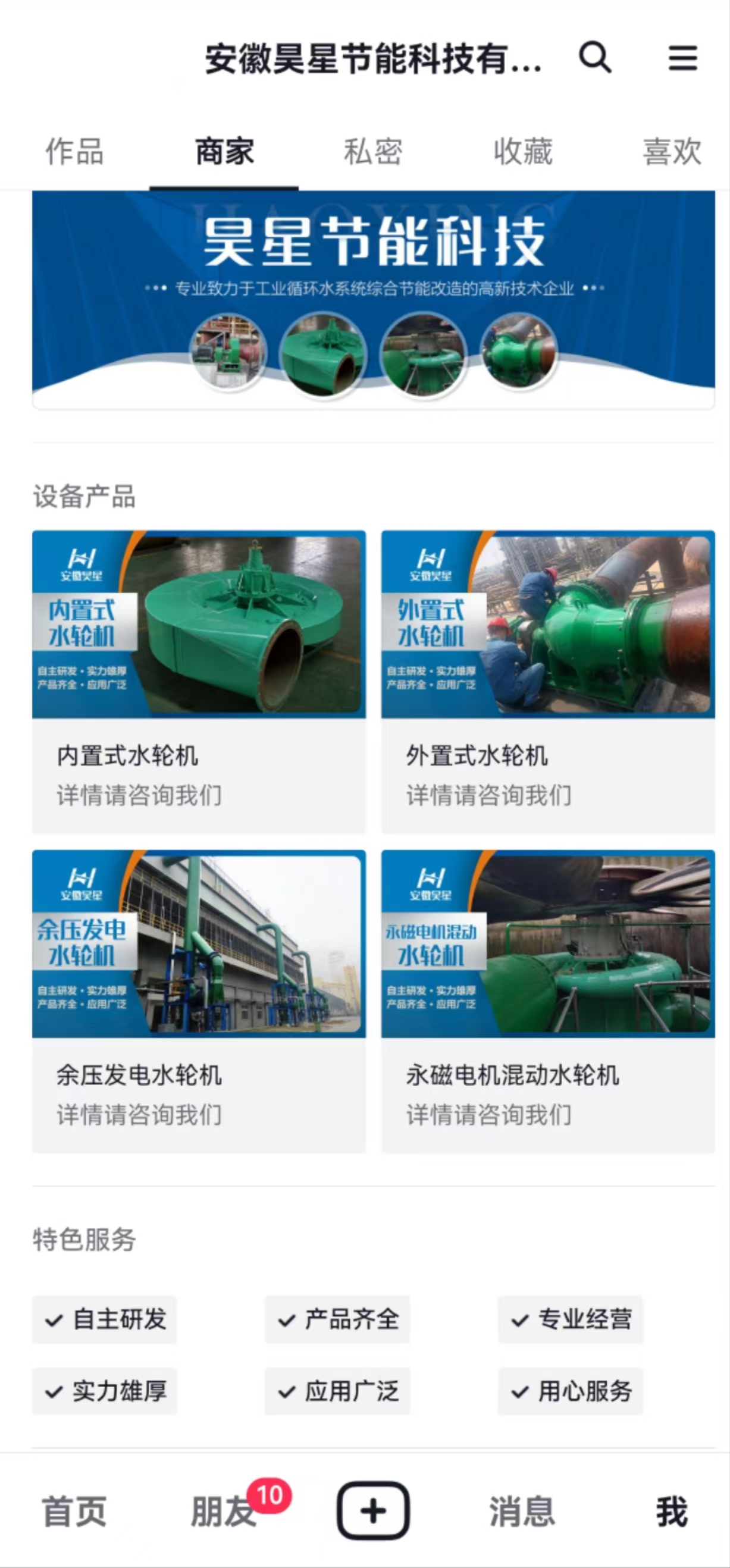Tap the plus button to create a post
The image size is (730, 1568).
[373, 1511]
